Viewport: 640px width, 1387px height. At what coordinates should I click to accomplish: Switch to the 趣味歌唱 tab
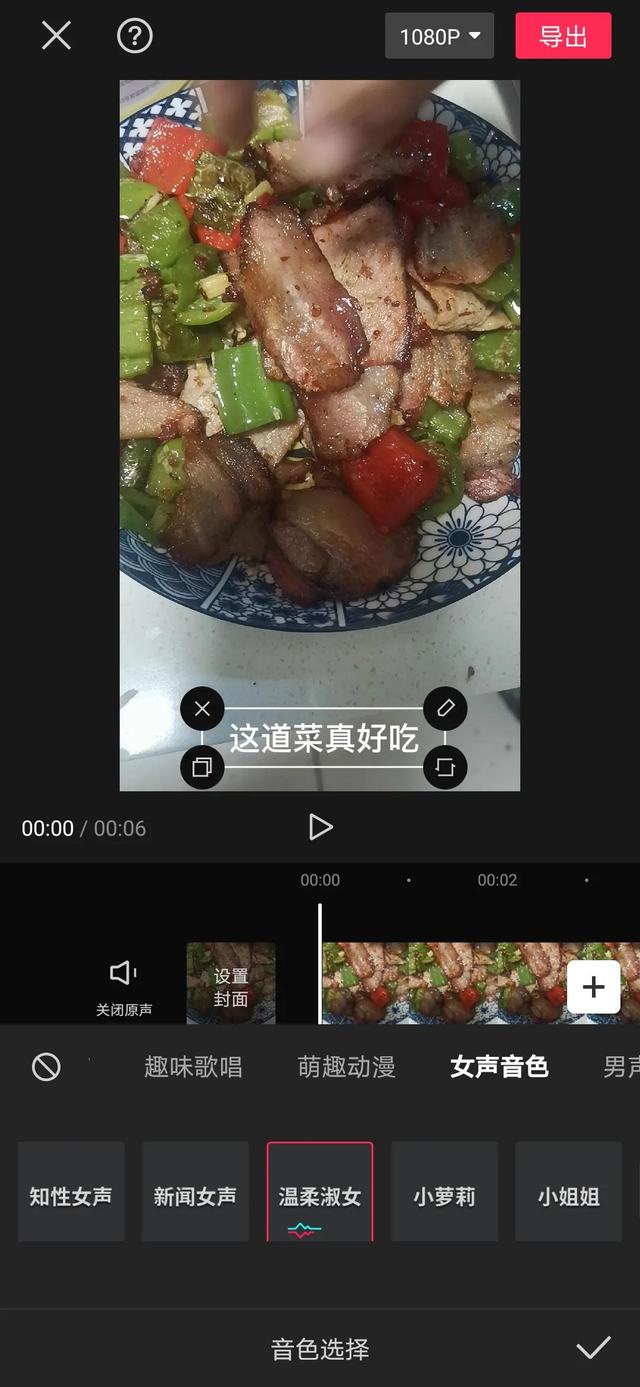(x=193, y=1067)
